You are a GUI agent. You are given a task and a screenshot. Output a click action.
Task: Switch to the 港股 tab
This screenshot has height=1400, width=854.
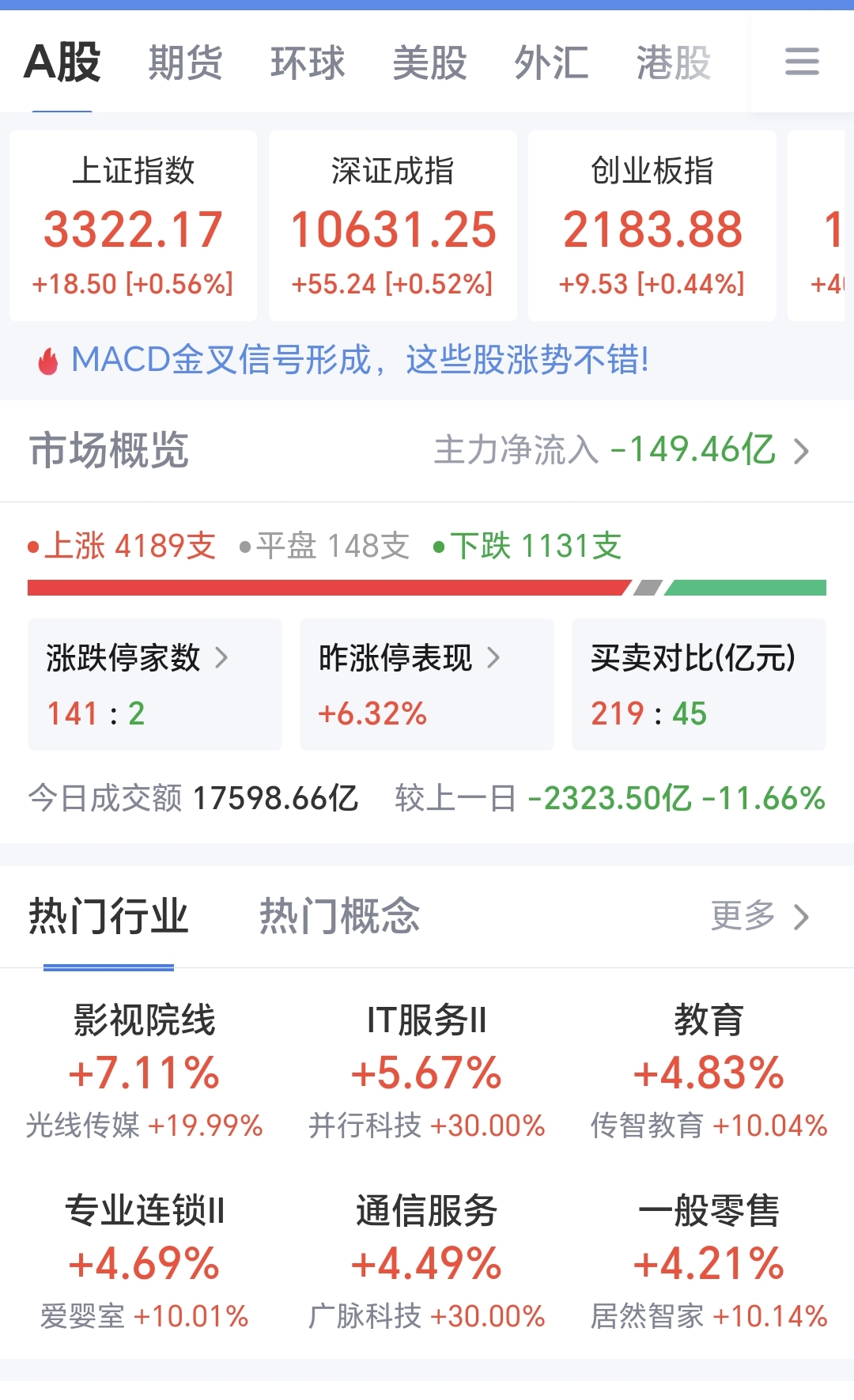click(673, 62)
